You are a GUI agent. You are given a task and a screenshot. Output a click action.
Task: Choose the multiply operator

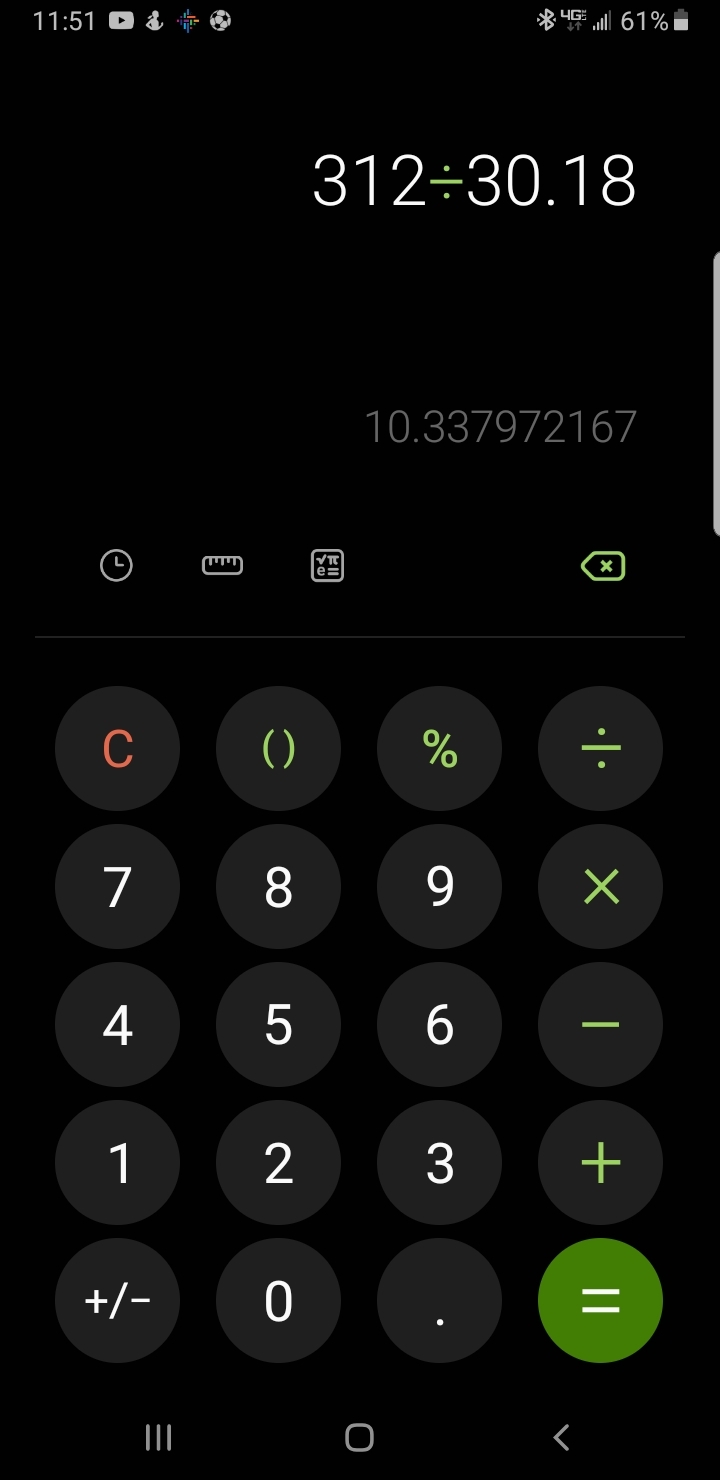601,887
